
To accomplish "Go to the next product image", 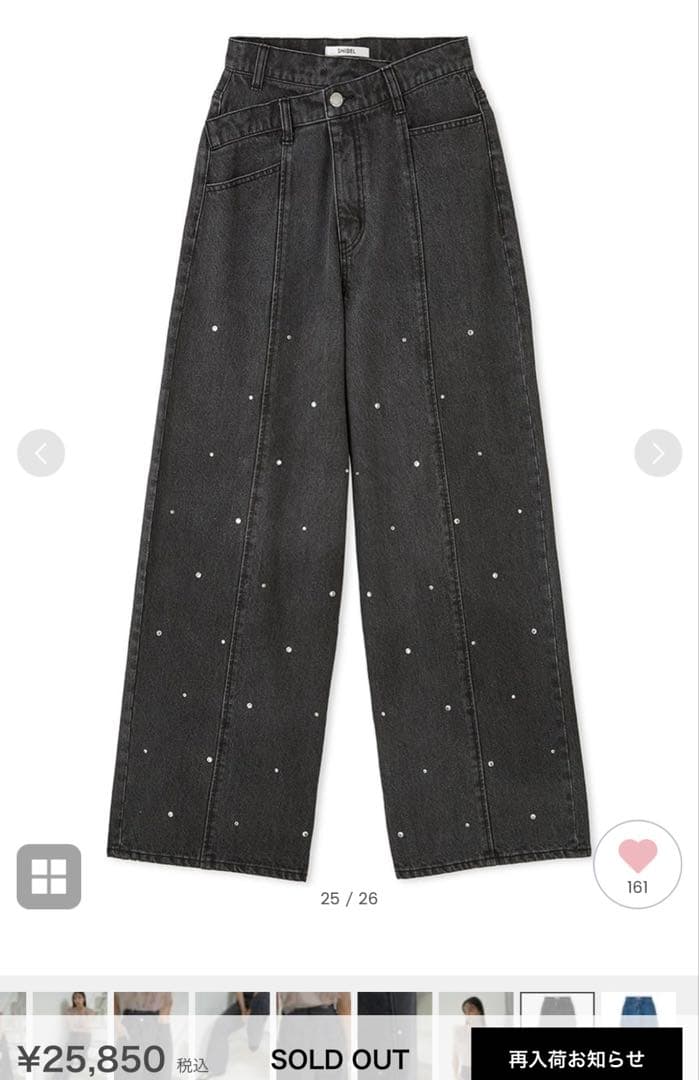I will coord(657,453).
